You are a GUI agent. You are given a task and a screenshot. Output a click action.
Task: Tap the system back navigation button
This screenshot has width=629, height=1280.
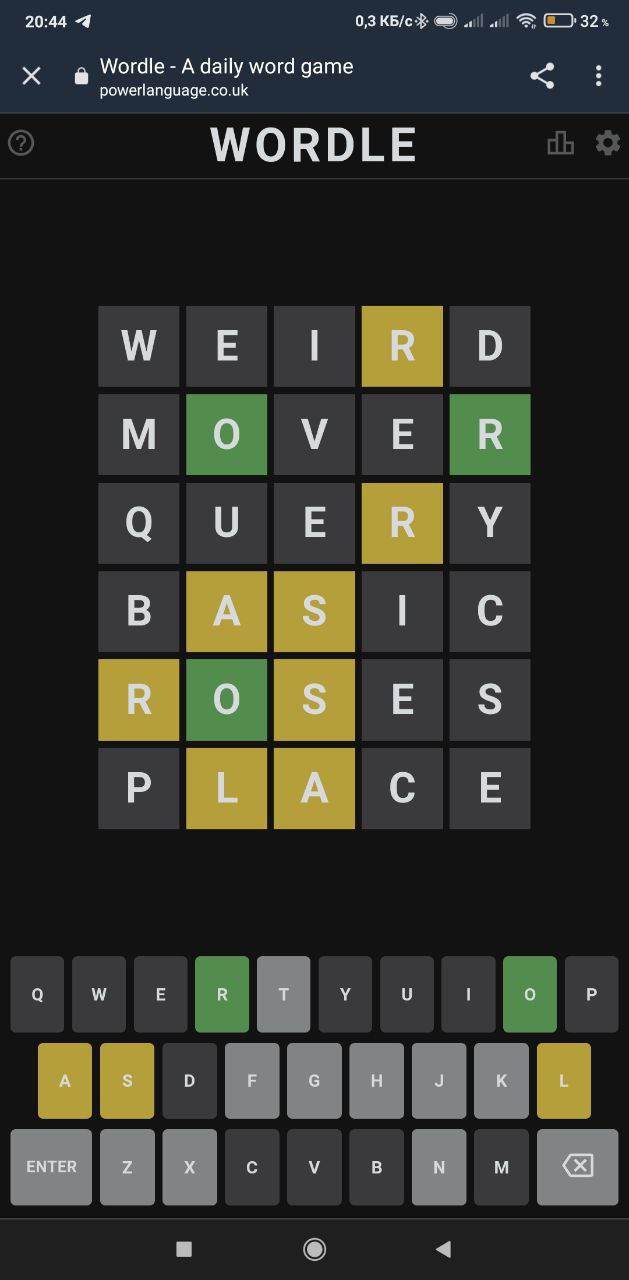coord(443,1248)
